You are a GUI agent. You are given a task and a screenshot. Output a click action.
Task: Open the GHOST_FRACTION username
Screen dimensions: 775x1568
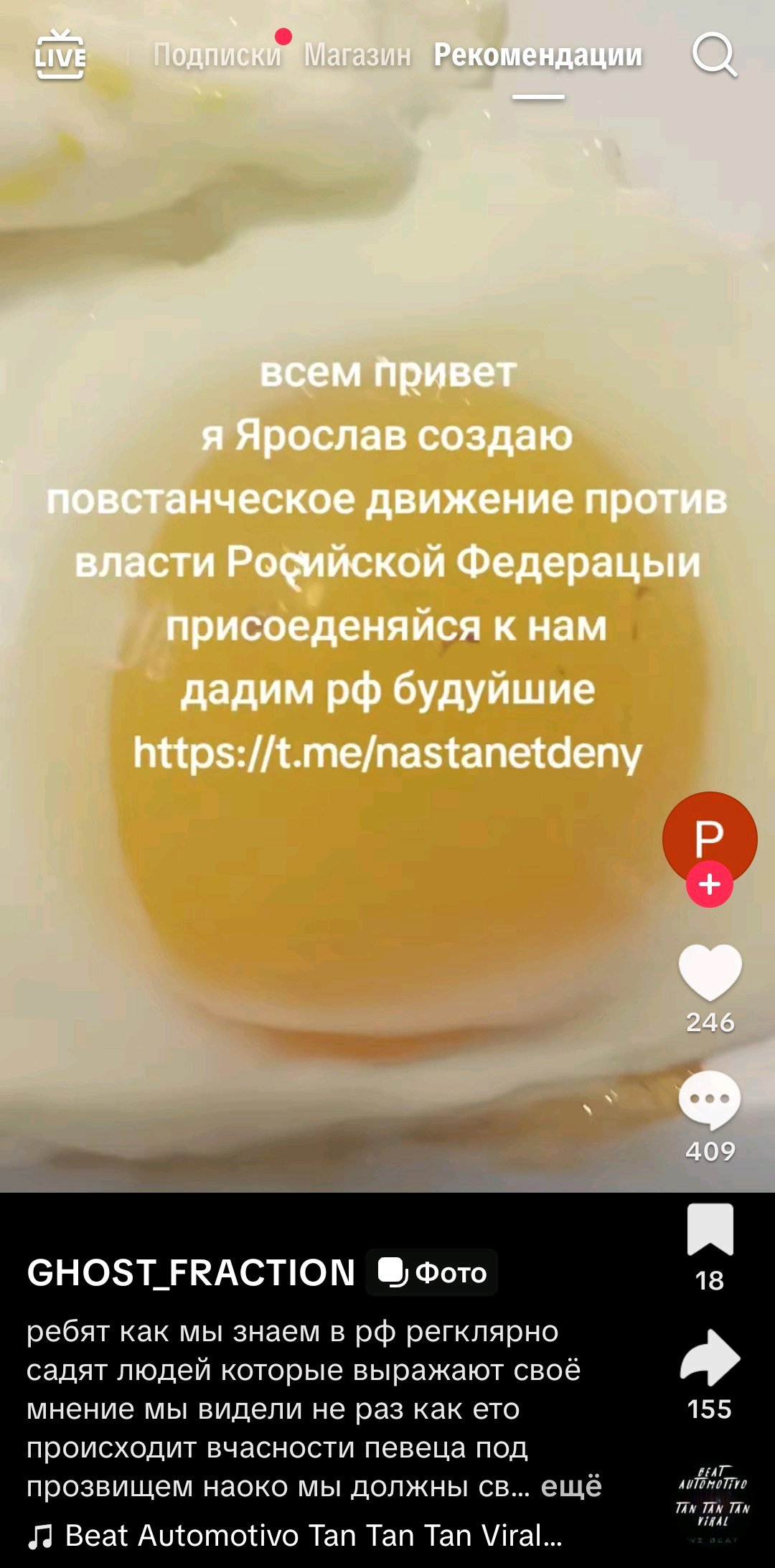(191, 1273)
